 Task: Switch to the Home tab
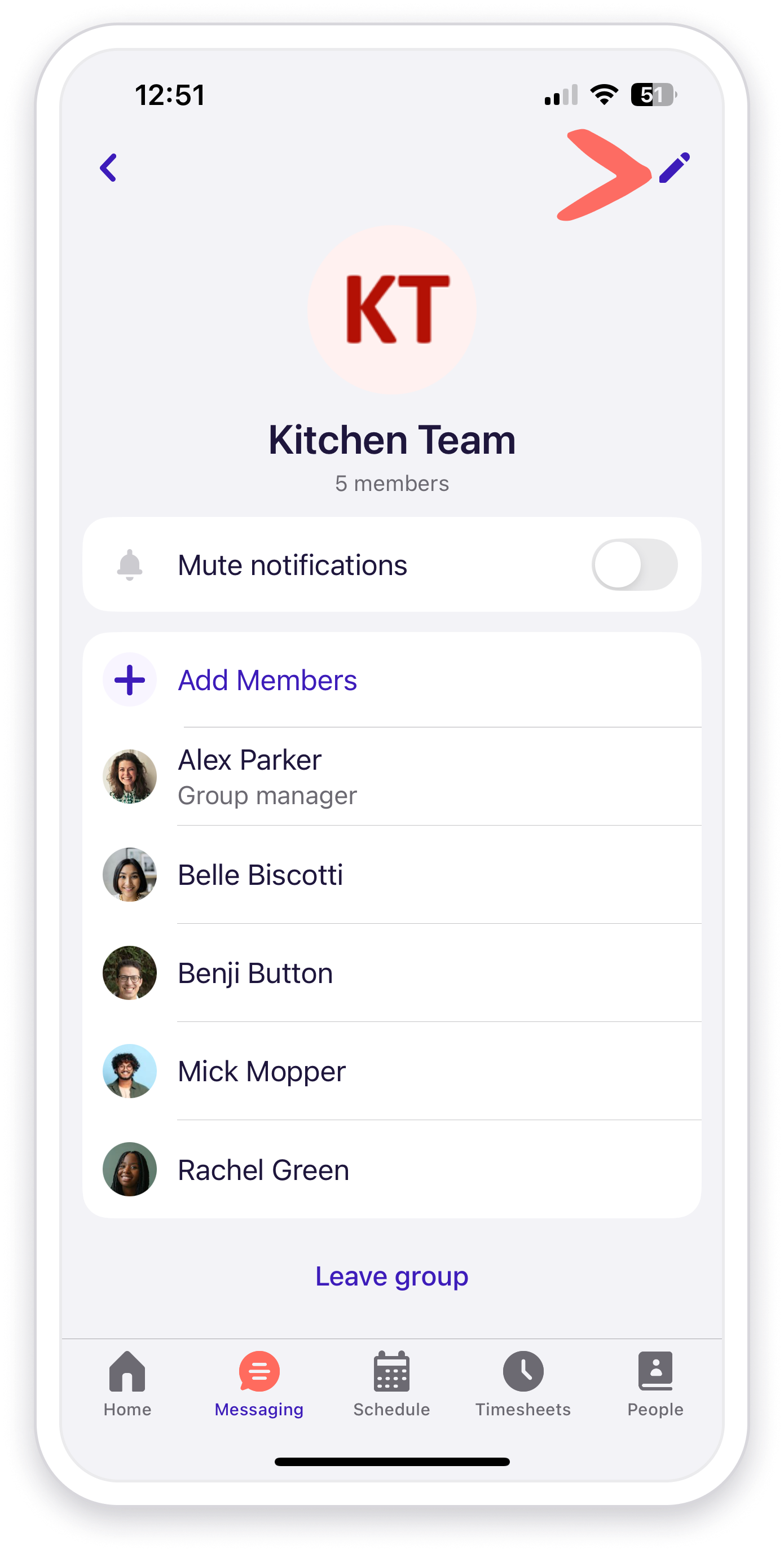click(x=127, y=1383)
